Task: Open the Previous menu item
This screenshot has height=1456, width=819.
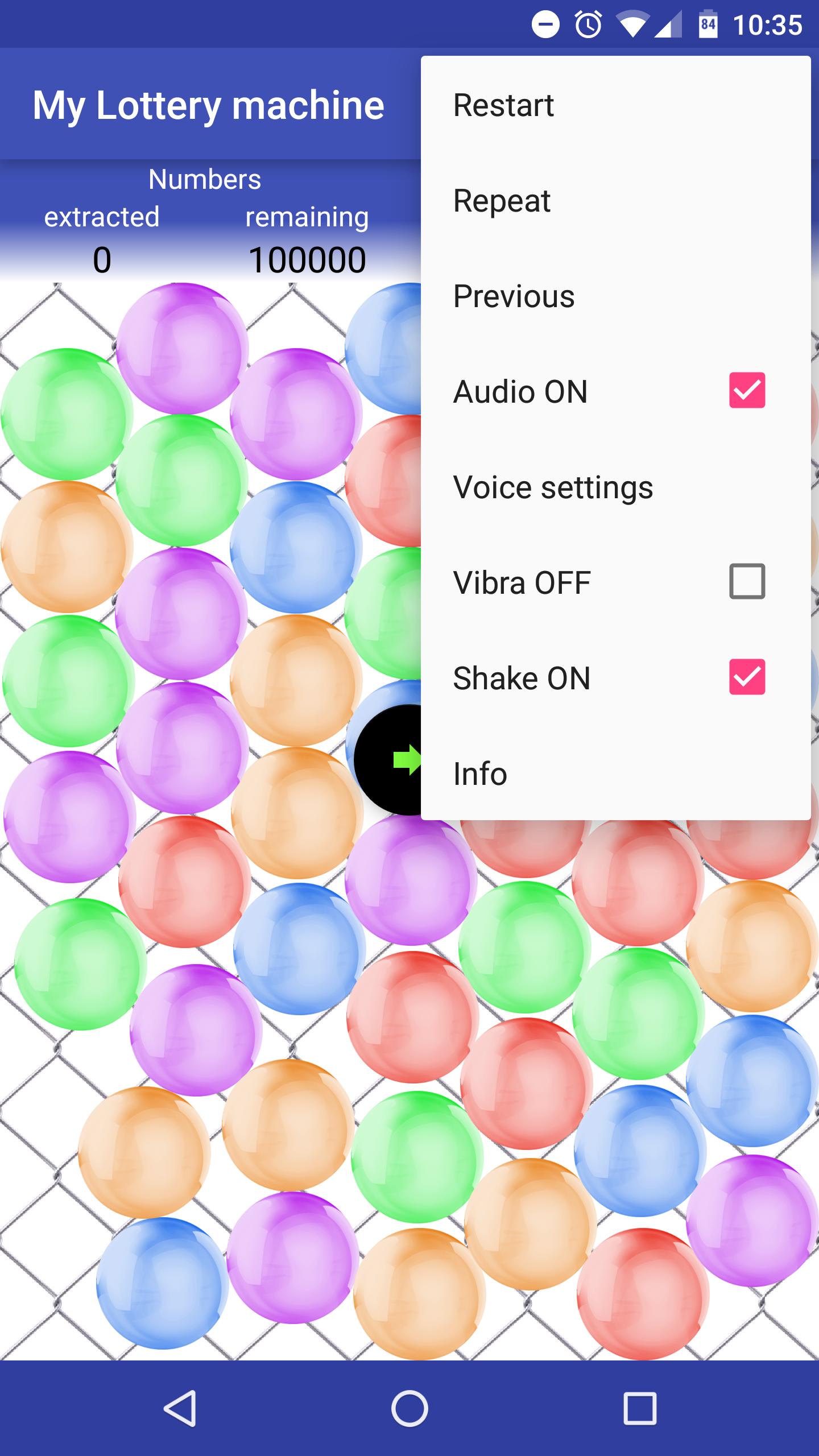Action: [x=514, y=296]
